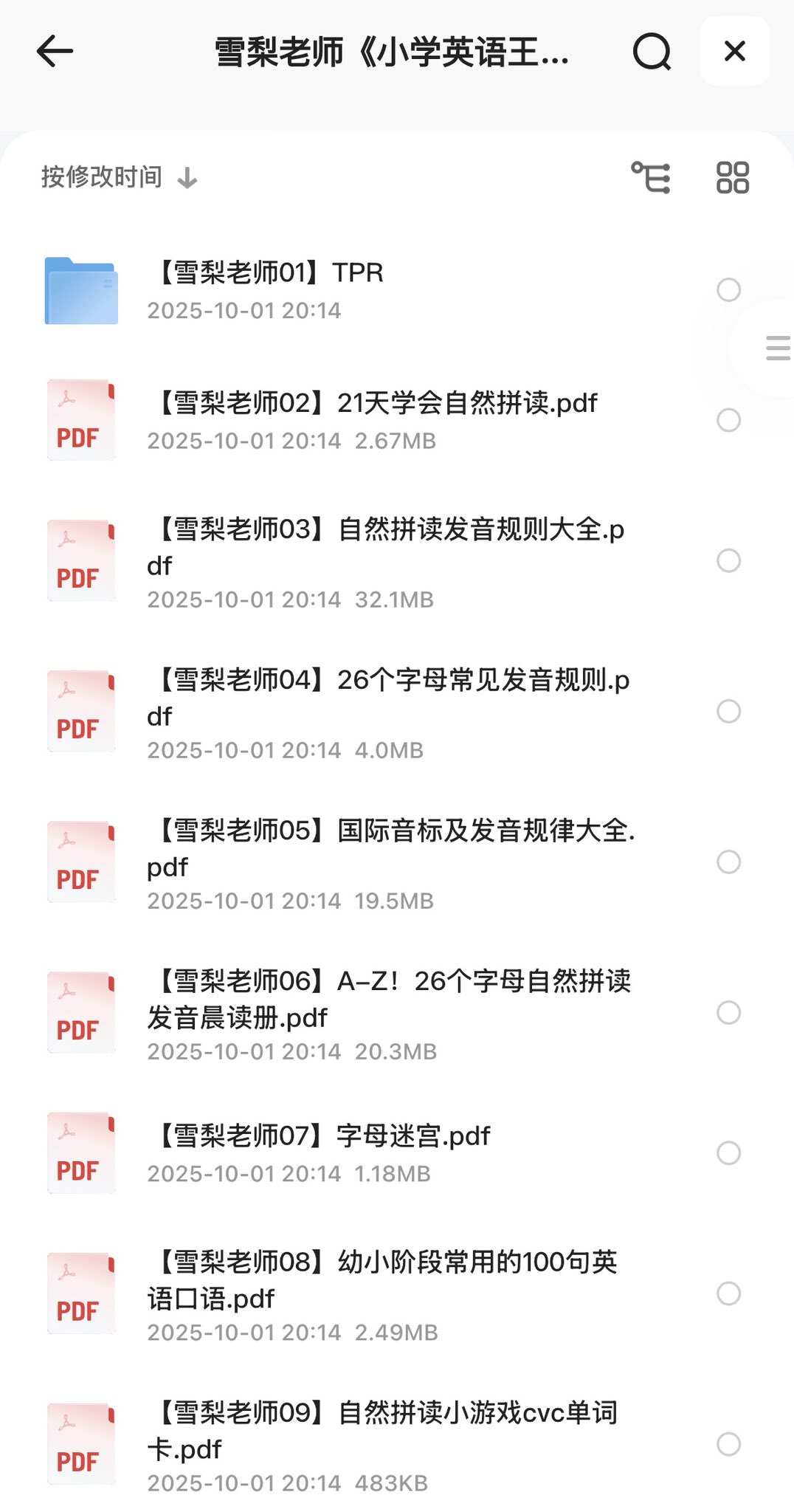
Task: Change sort order from 按修改时间
Action: 118,177
